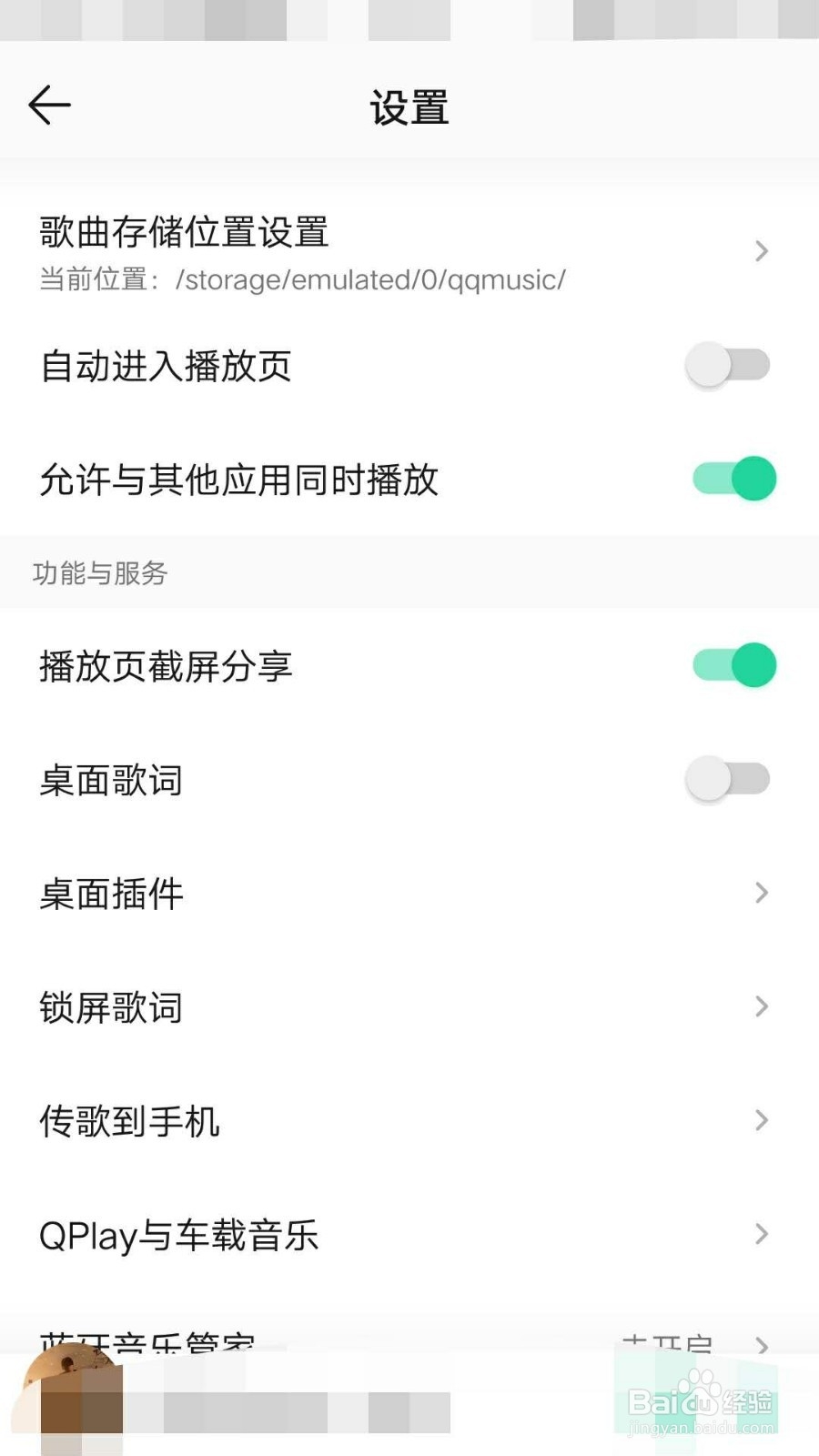Turn on 桌面歌词
This screenshot has height=1456, width=819.
728,779
